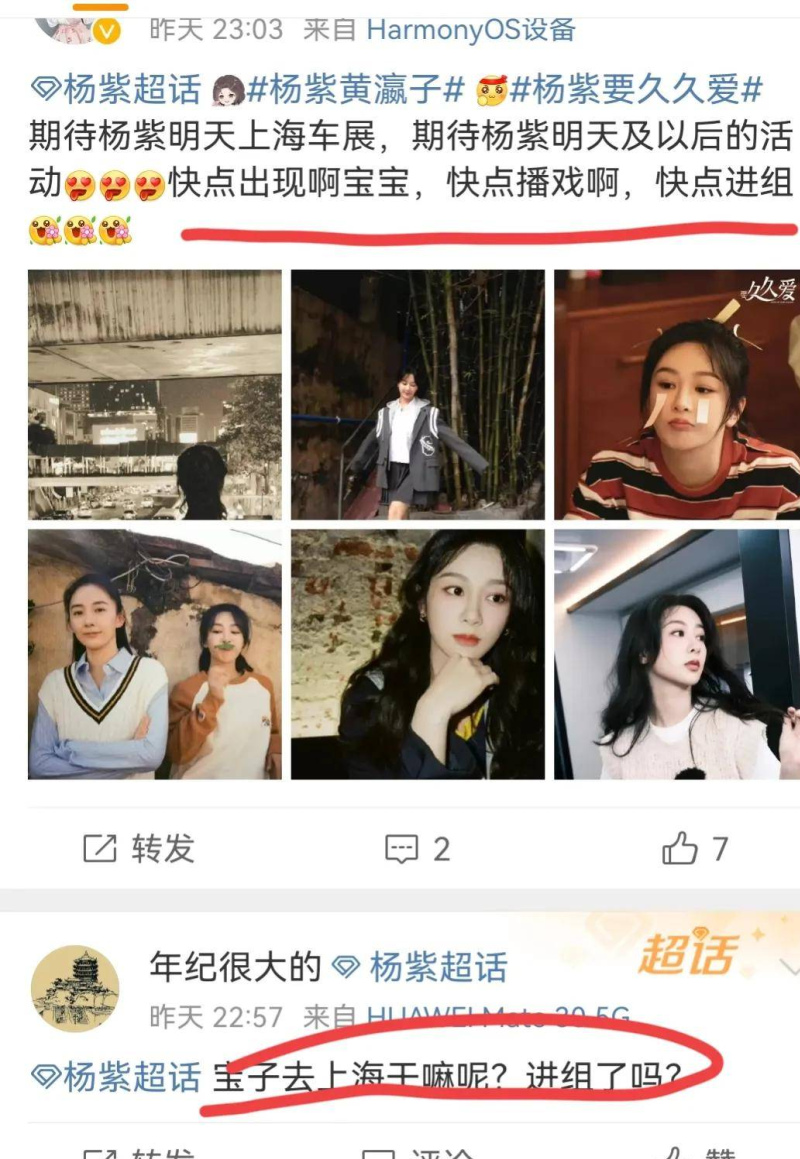Open the #杨紫黄瀛子# hashtag
This screenshot has width=800, height=1159.
pos(354,90)
